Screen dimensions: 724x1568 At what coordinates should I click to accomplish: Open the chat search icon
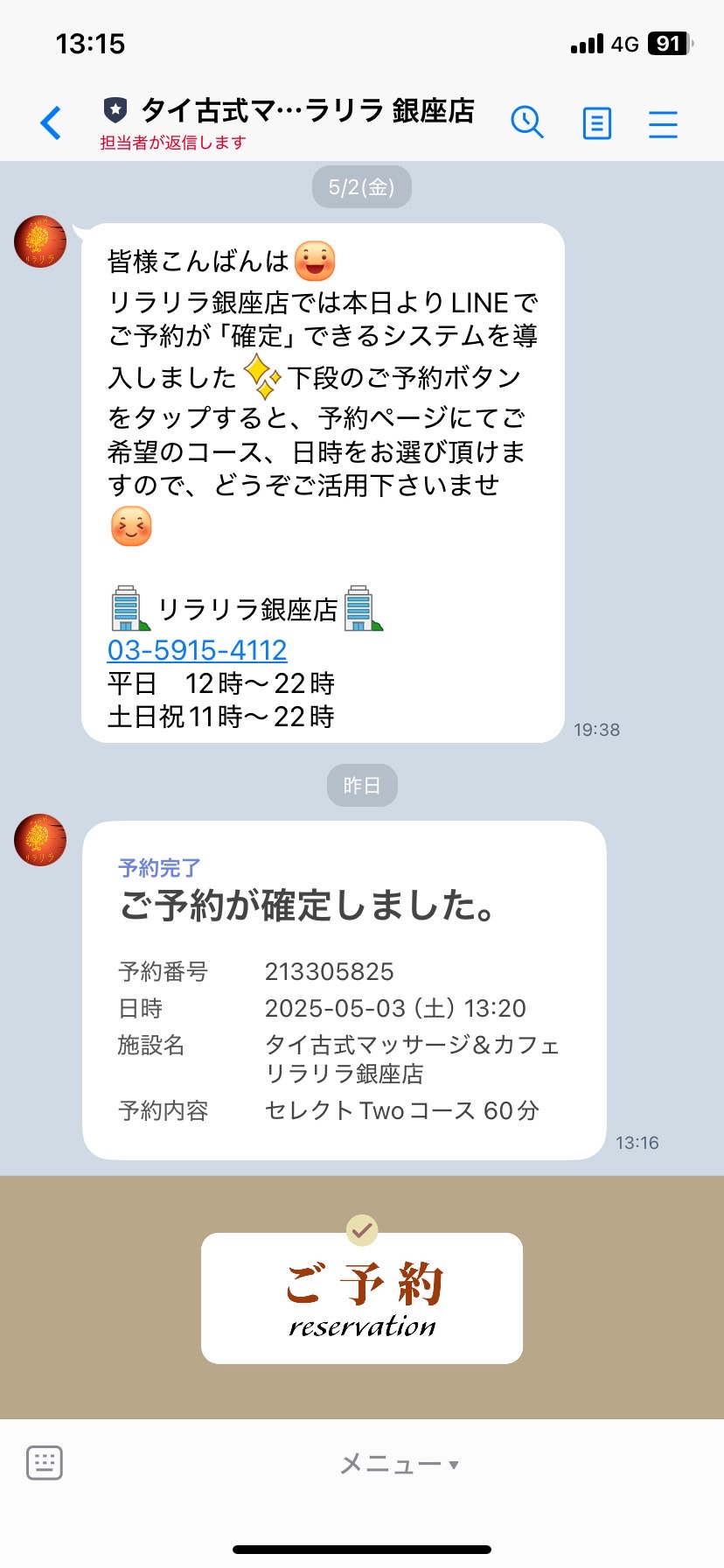(527, 122)
